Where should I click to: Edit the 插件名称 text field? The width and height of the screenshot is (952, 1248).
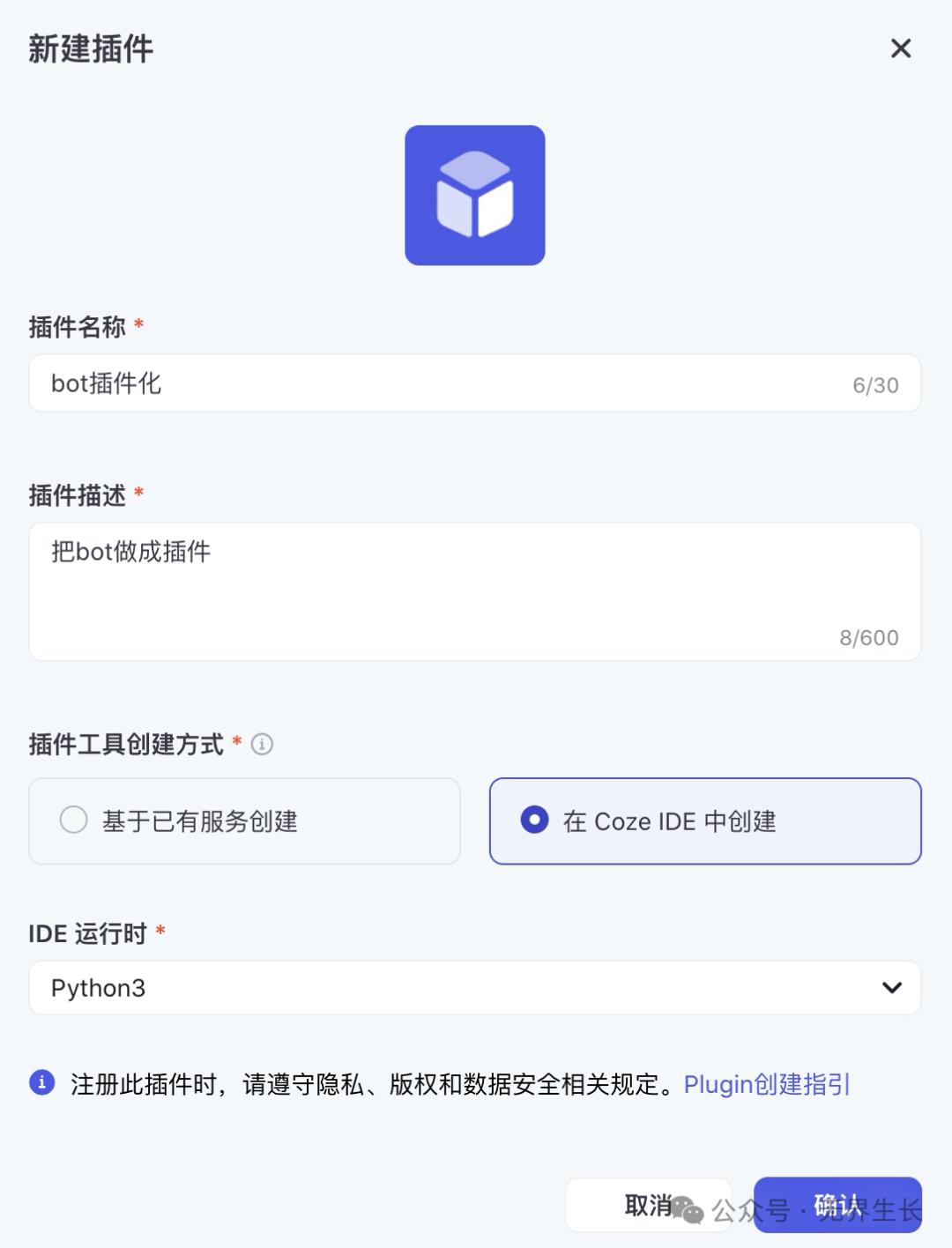click(x=441, y=383)
